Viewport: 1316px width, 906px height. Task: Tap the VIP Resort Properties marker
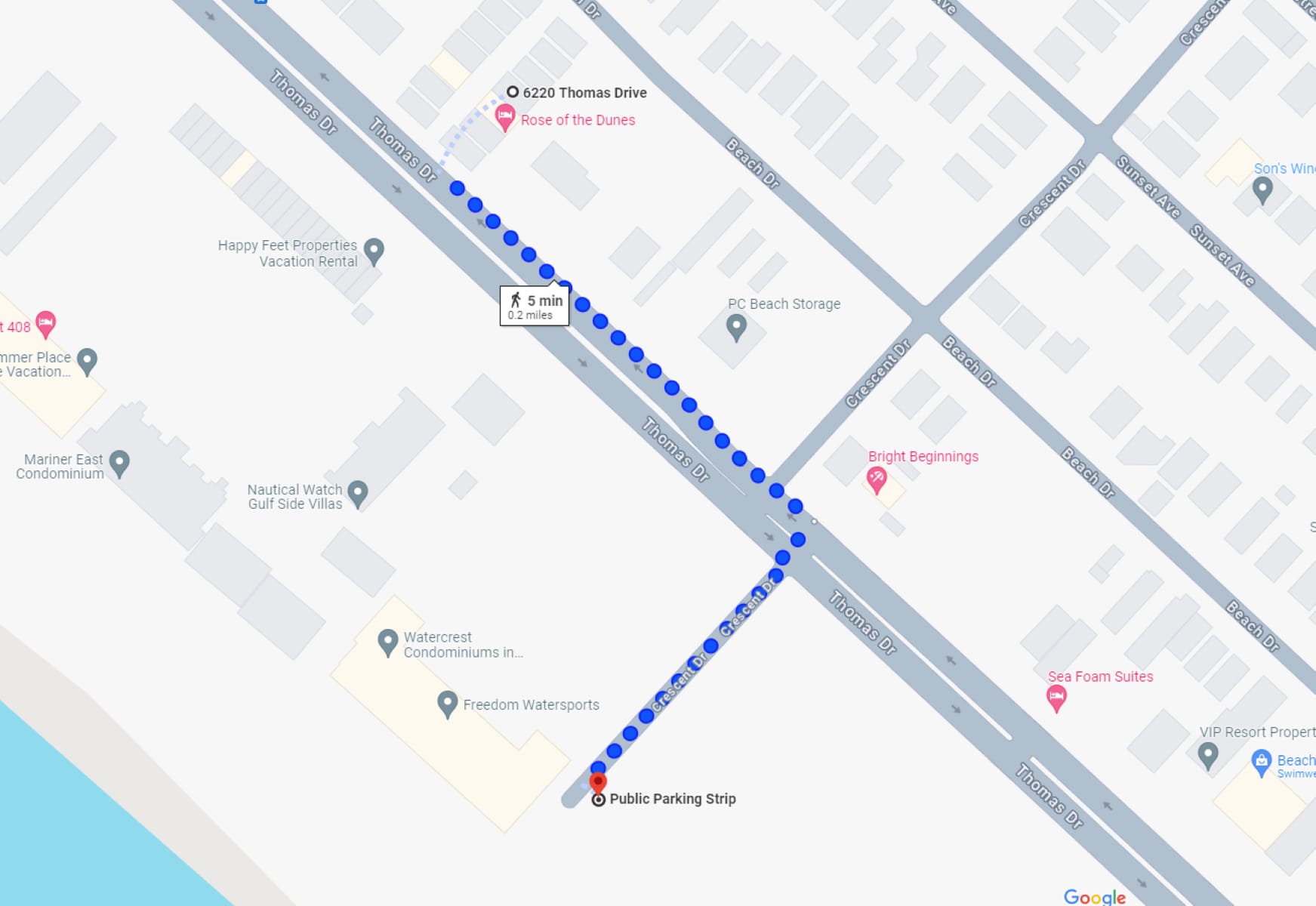pos(1208,753)
